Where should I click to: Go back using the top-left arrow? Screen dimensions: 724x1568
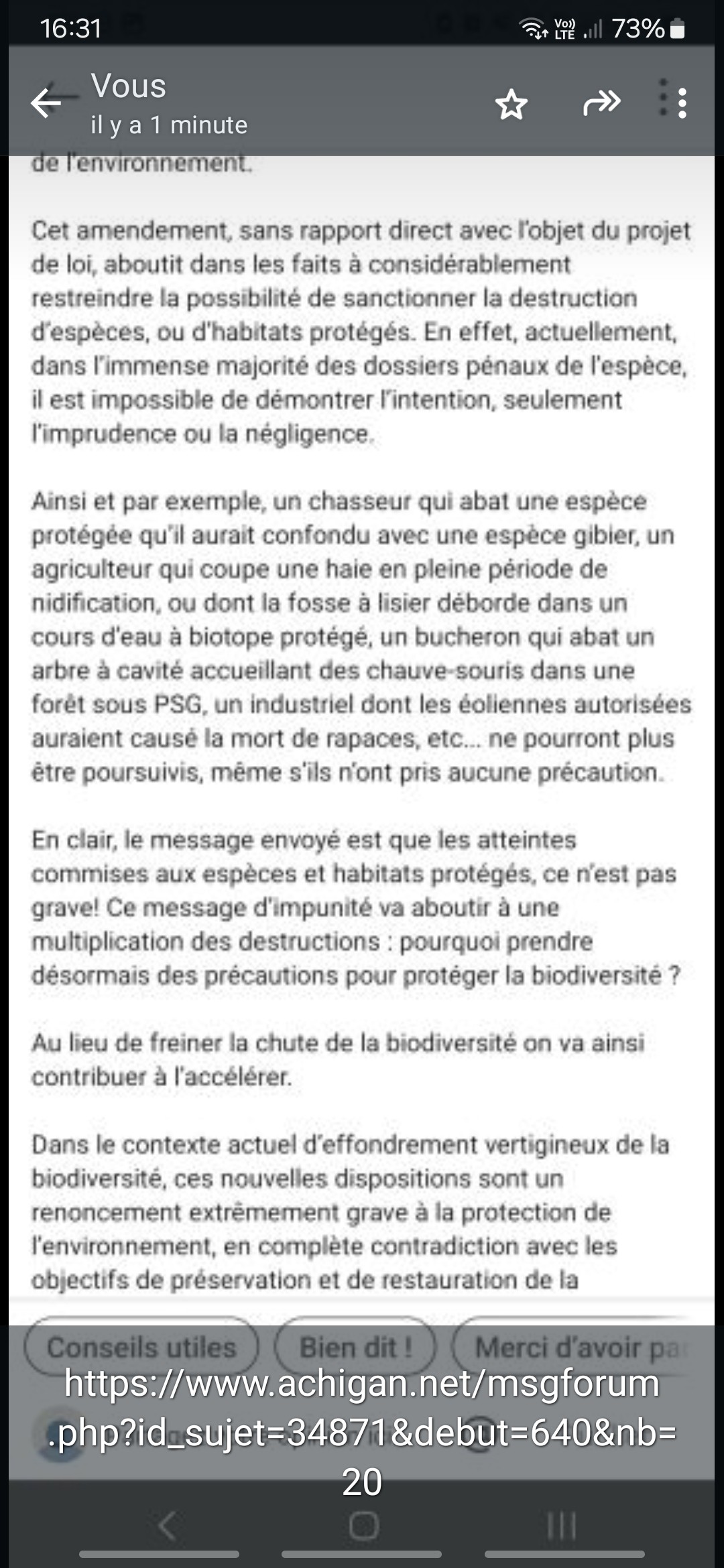point(46,103)
